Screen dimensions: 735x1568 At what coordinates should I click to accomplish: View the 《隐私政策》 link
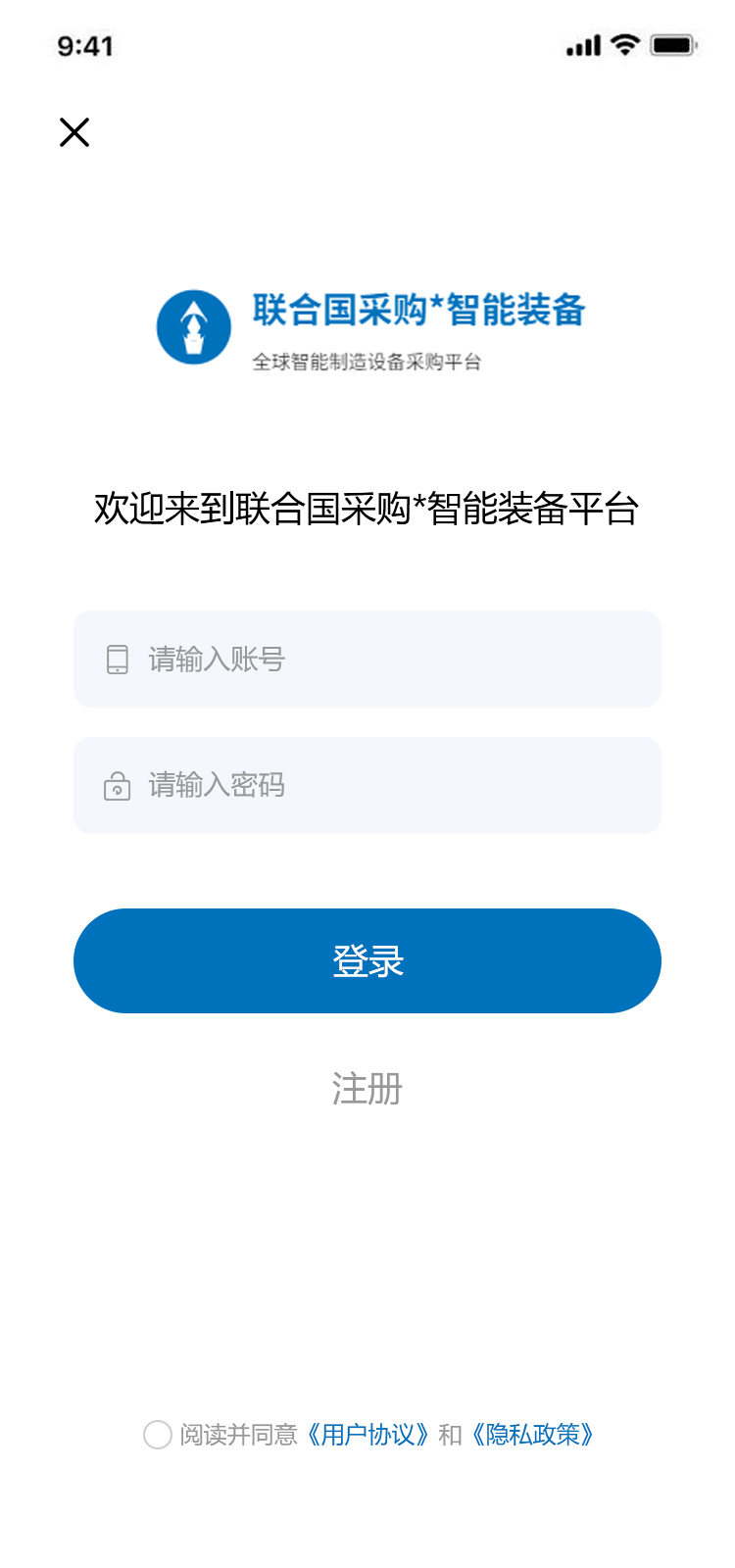point(533,1435)
